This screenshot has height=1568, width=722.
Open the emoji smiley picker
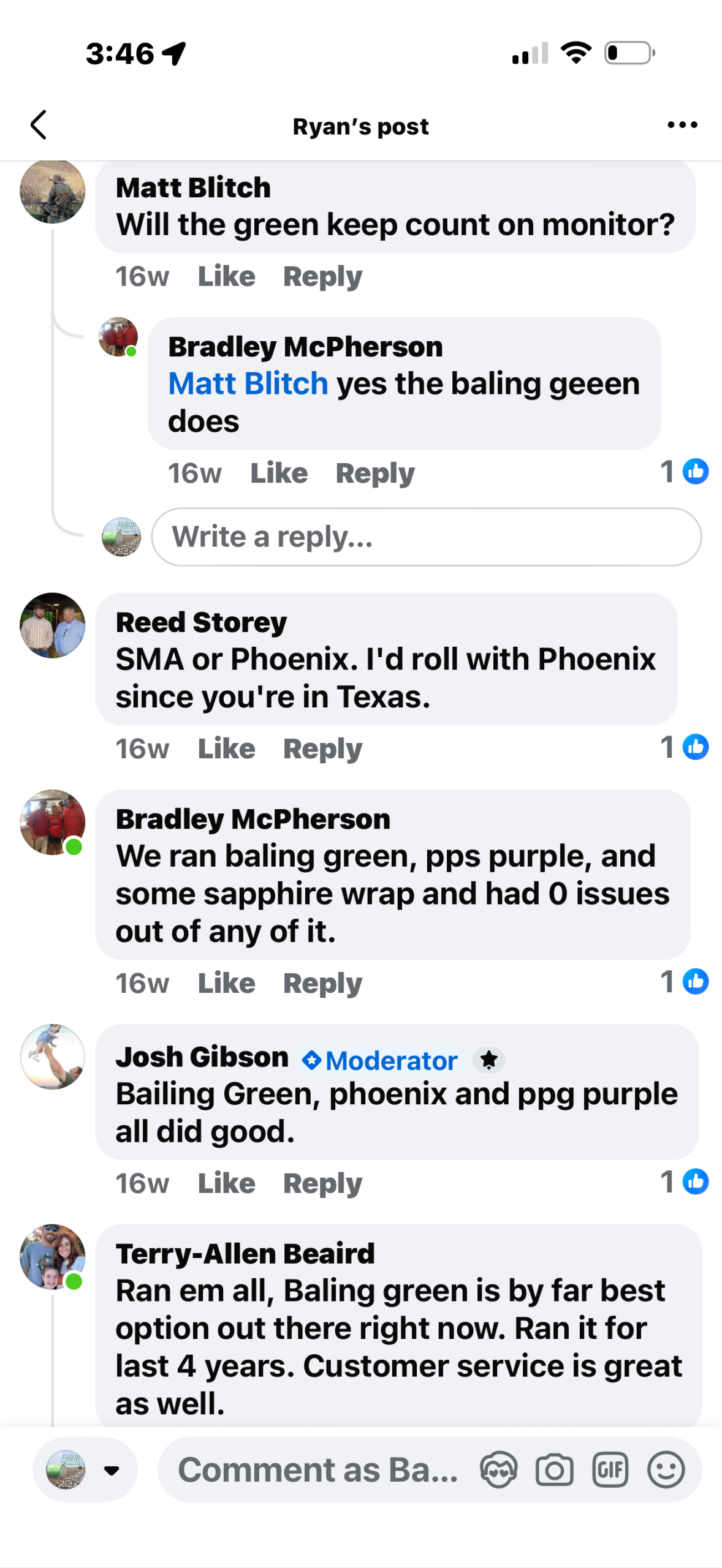666,1469
